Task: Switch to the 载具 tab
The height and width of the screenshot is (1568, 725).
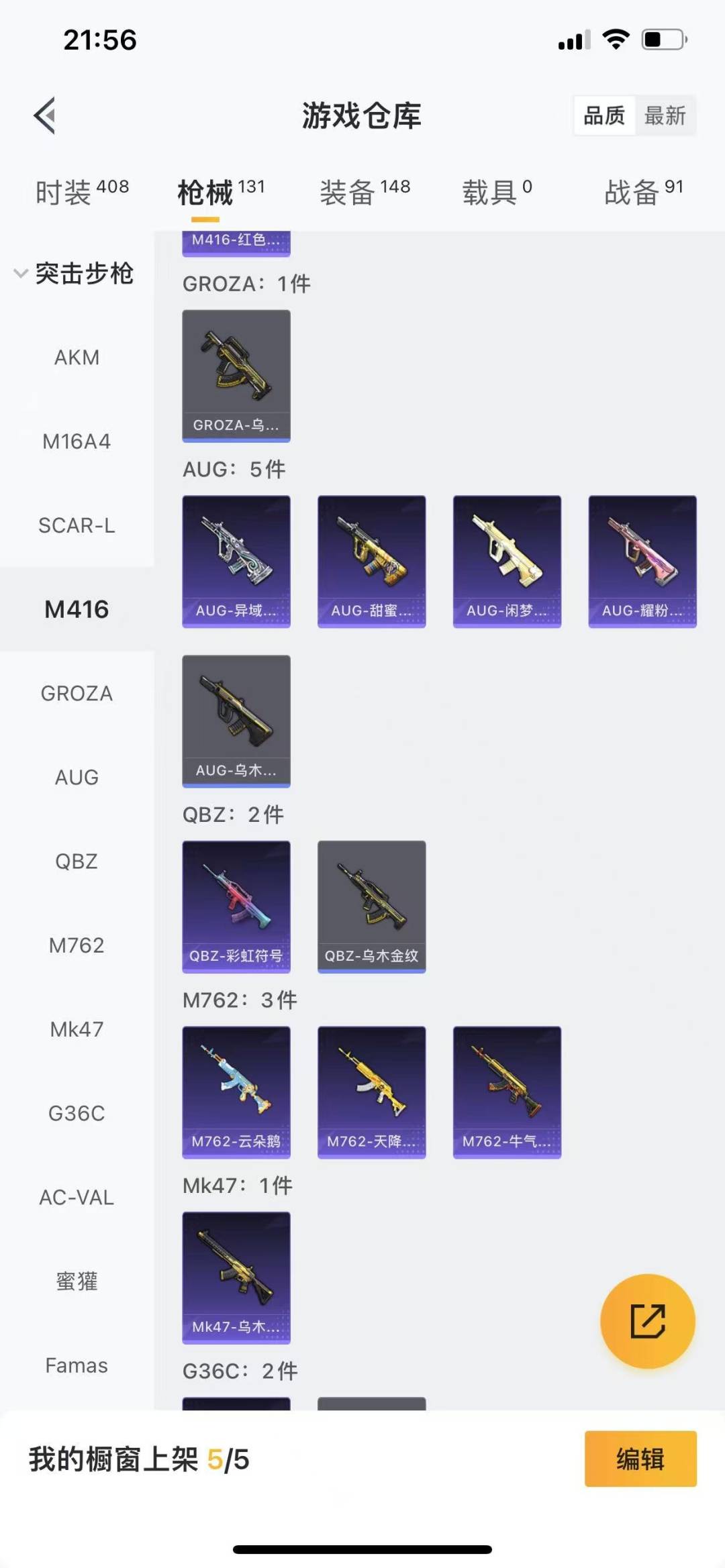Action: 497,193
